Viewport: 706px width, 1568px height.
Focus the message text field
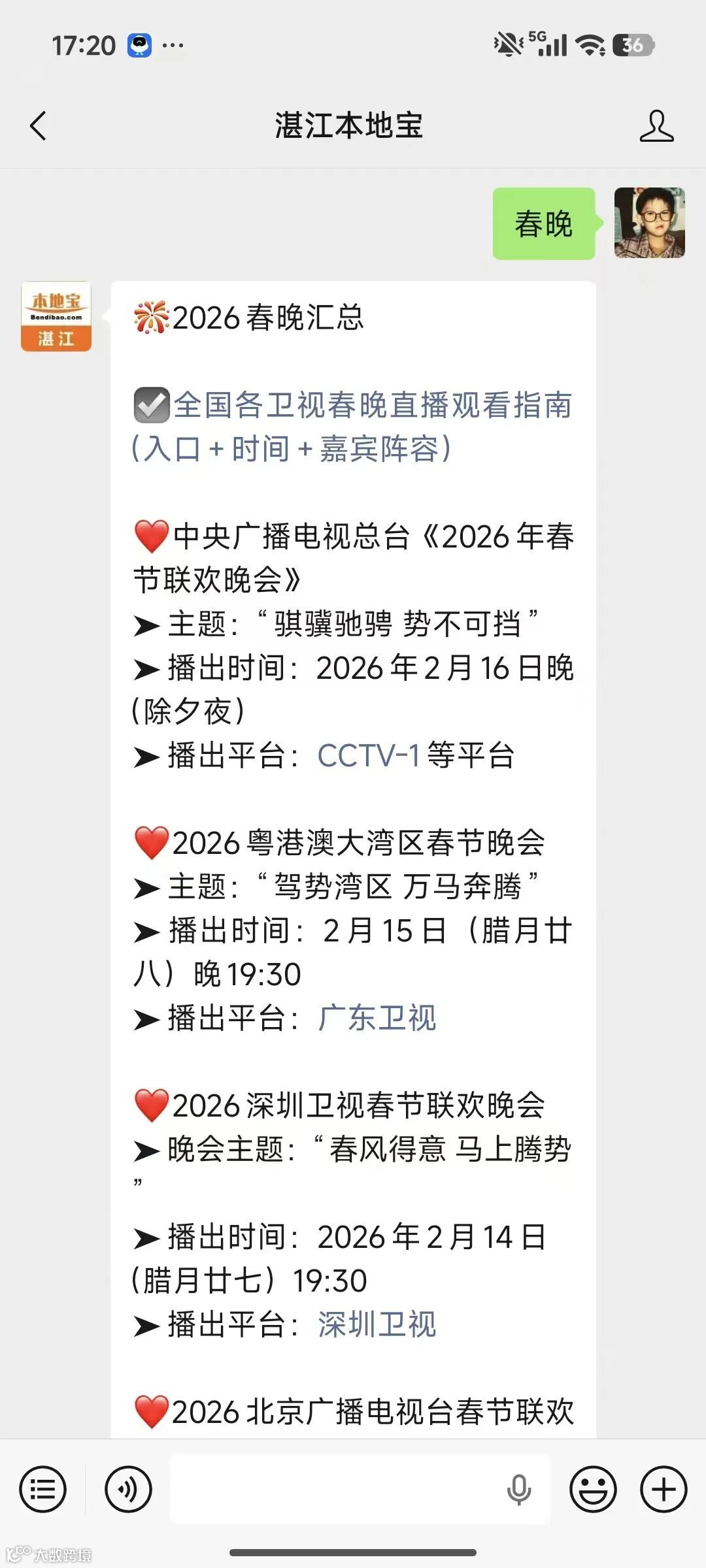coord(333,1490)
